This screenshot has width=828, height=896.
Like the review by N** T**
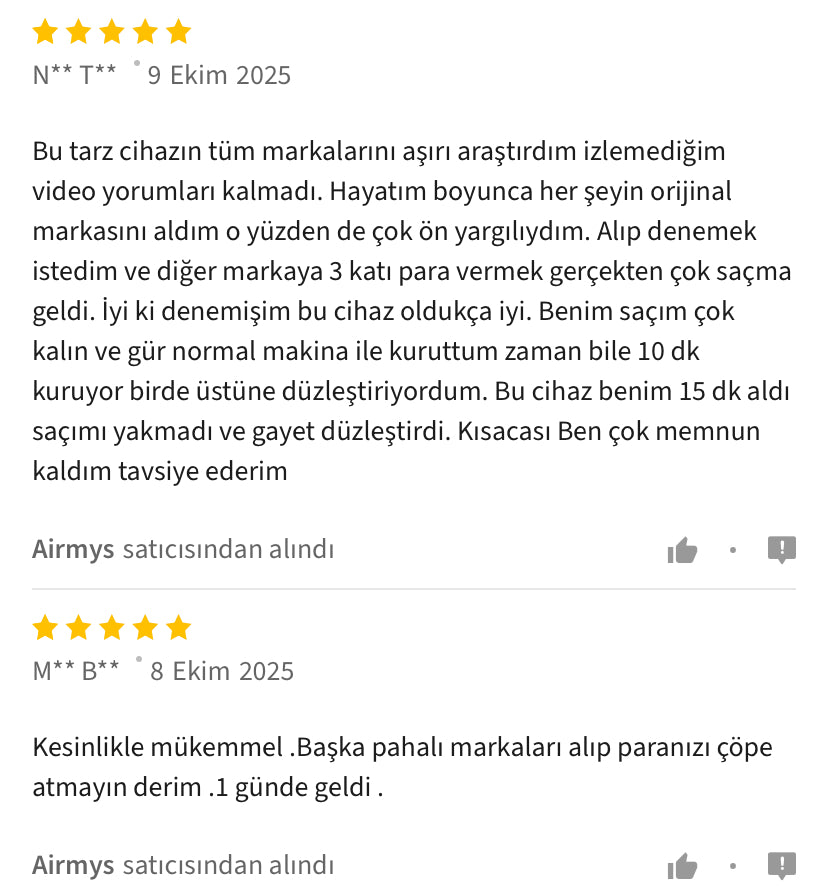[x=682, y=550]
